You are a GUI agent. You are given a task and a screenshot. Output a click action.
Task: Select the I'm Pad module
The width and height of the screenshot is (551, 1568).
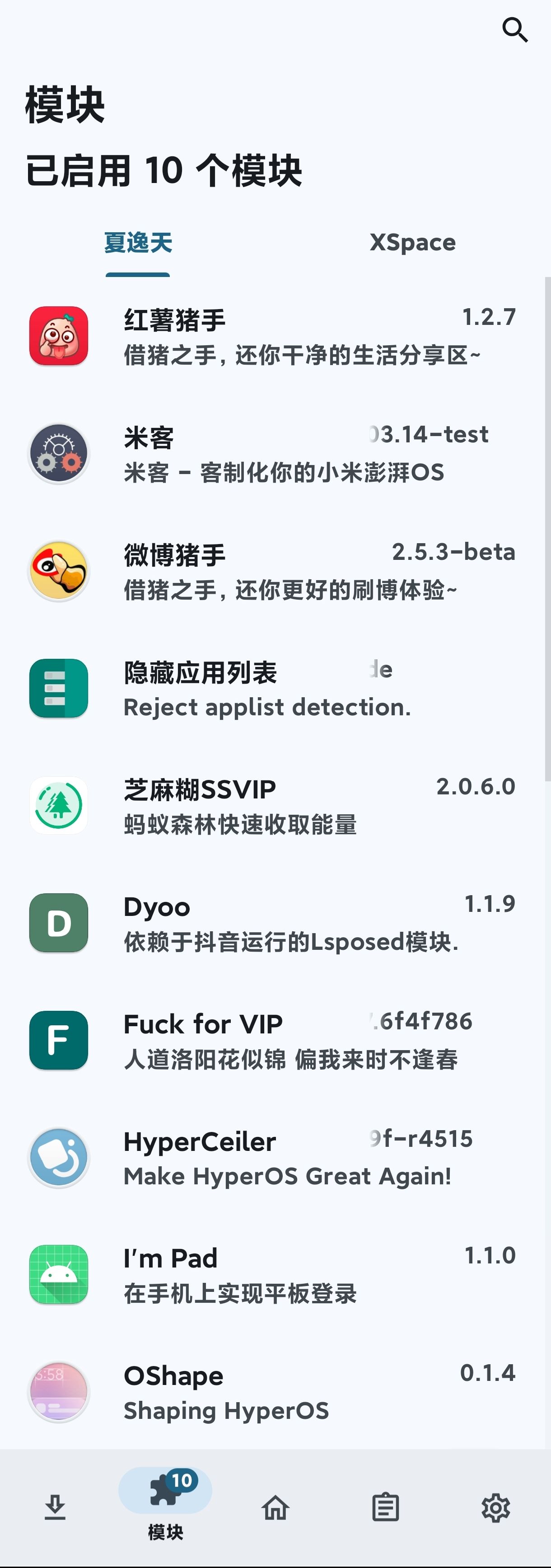point(274,1275)
